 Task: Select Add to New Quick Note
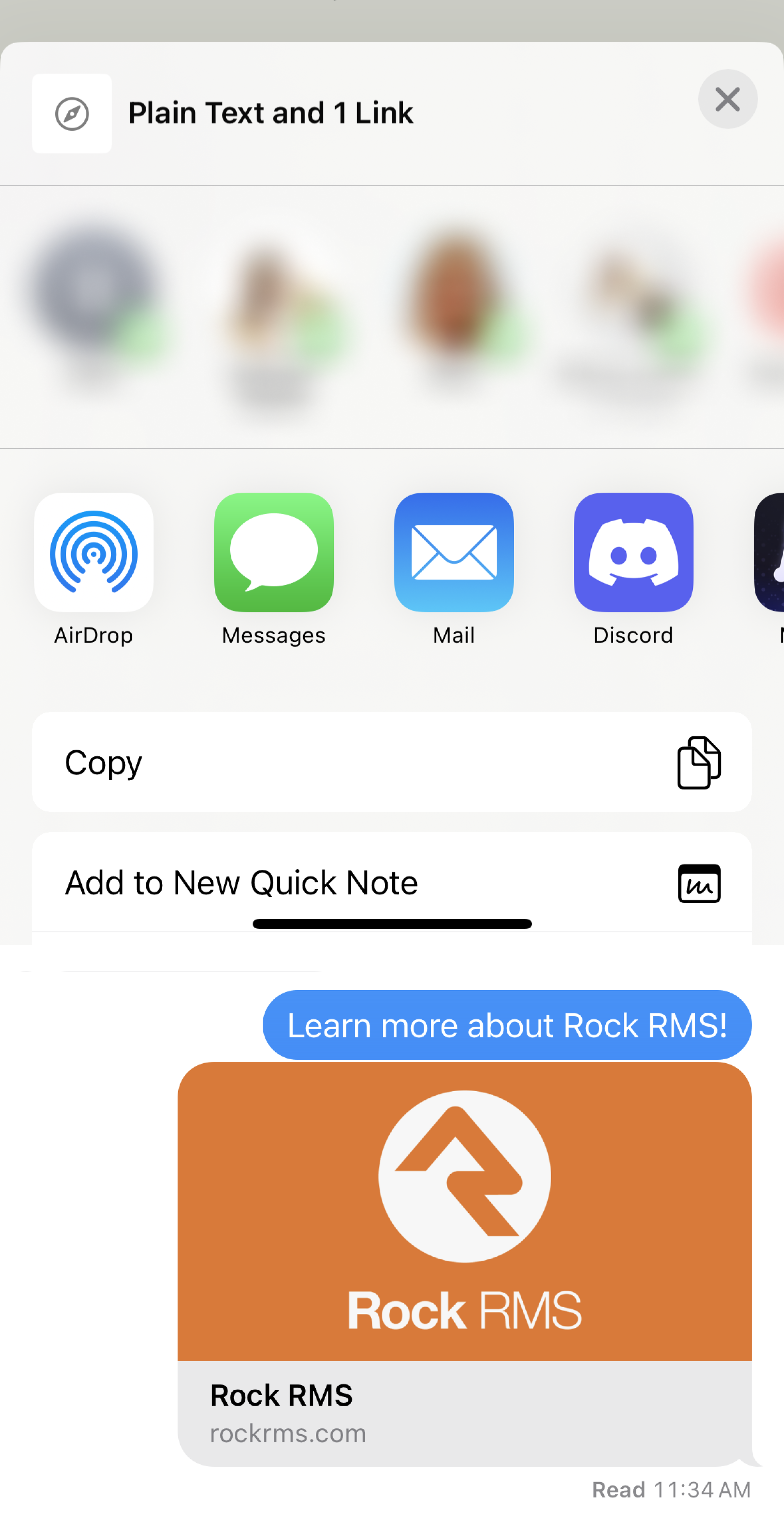[392, 882]
